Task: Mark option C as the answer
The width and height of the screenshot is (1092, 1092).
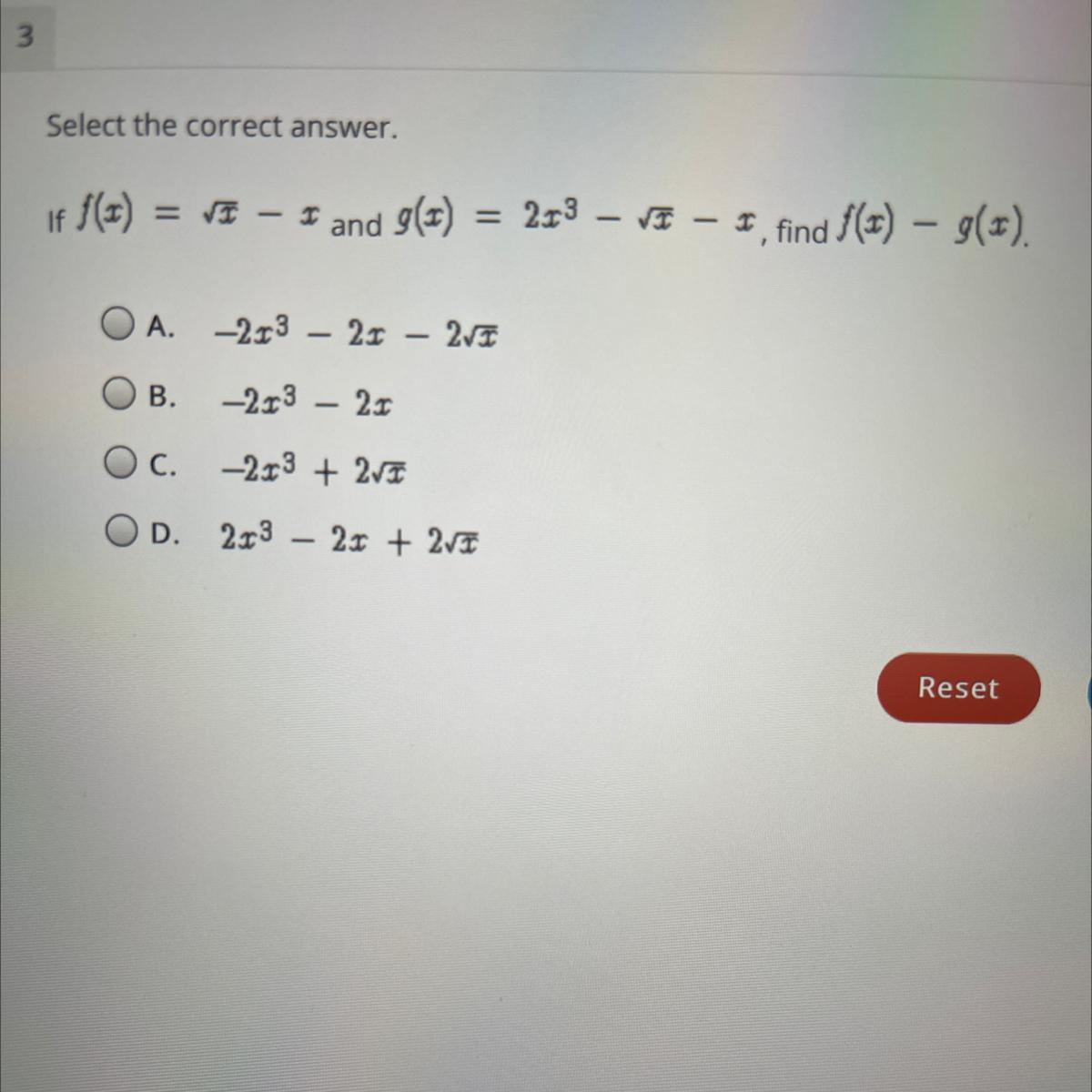Action: tap(120, 463)
